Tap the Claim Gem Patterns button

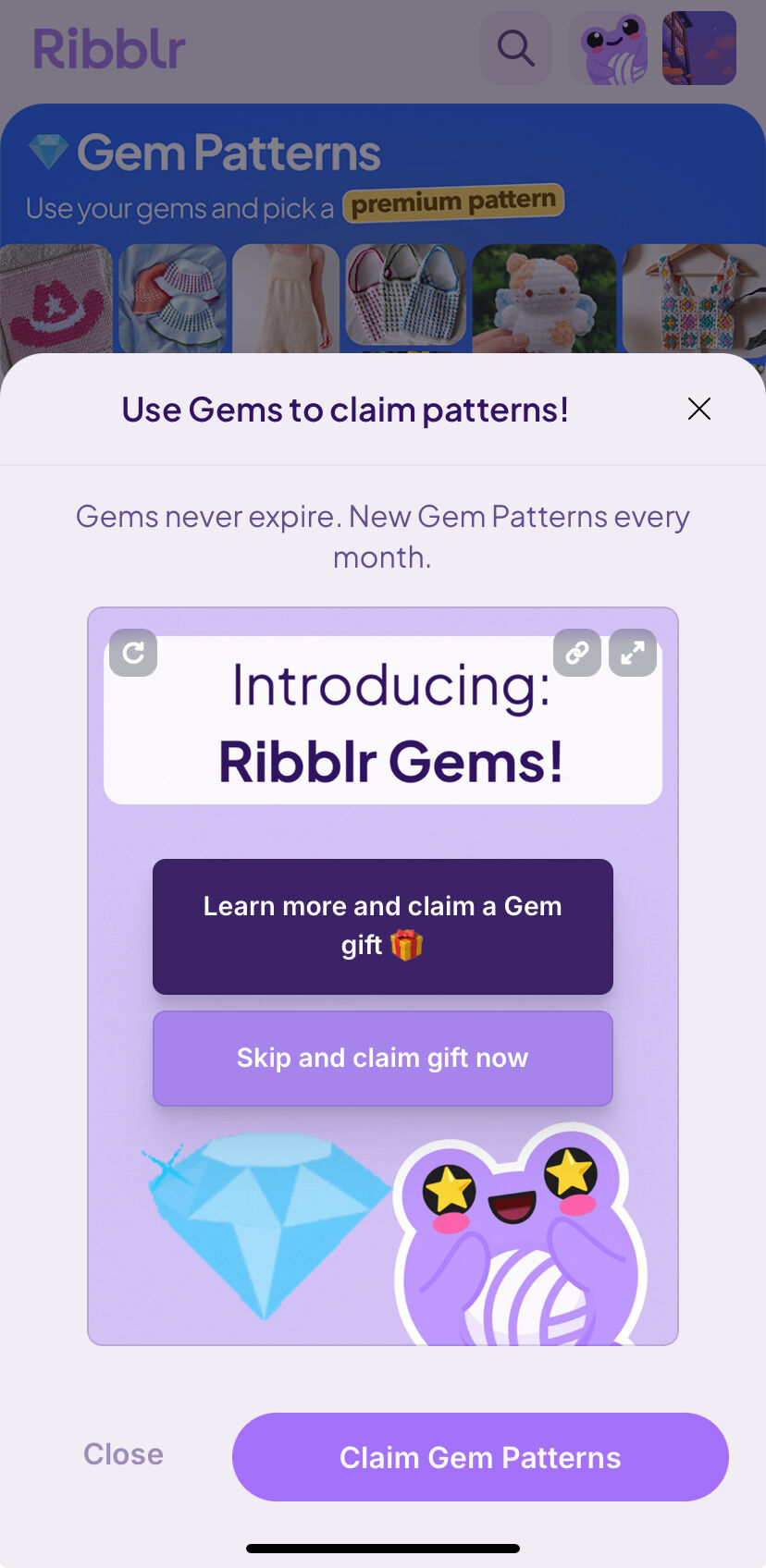pyautogui.click(x=480, y=1457)
